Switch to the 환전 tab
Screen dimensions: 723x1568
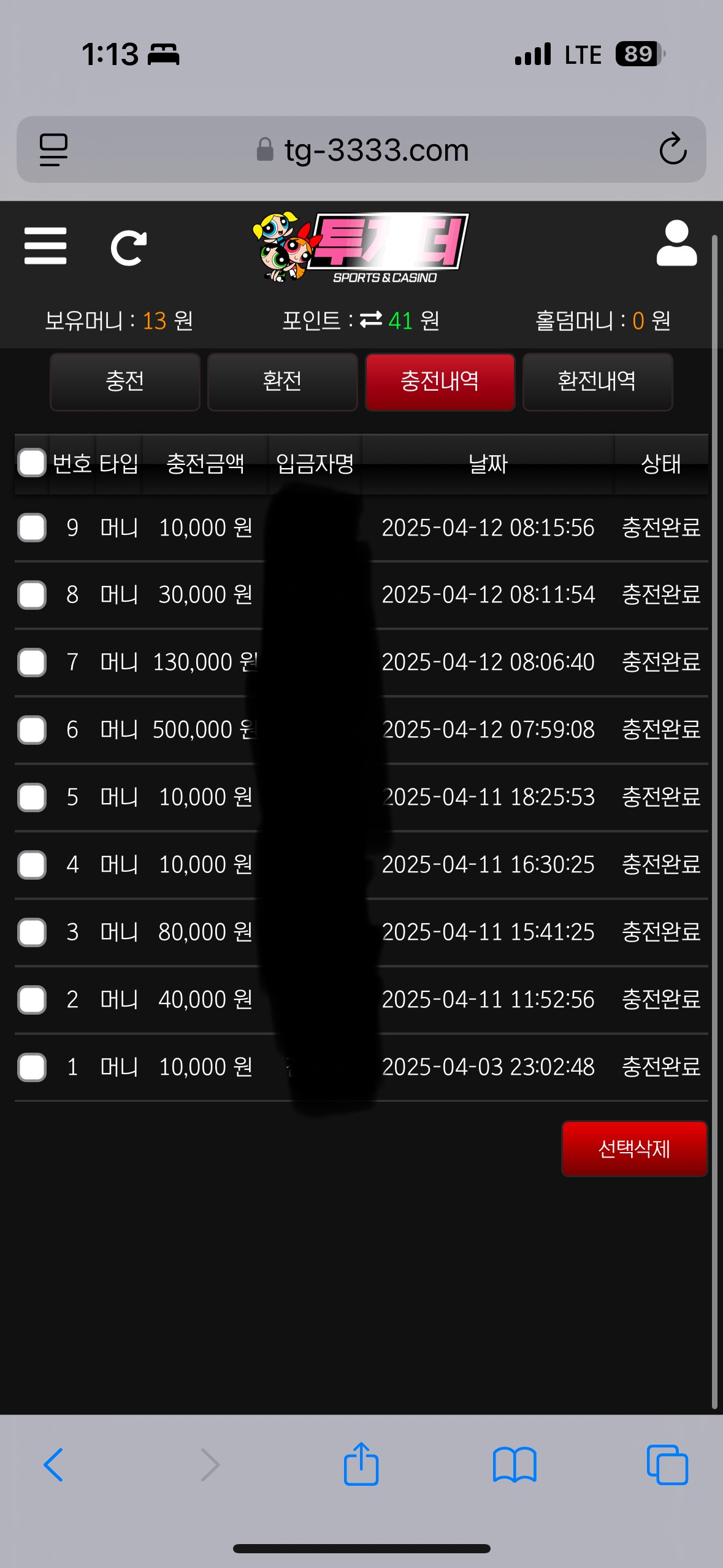pos(282,382)
